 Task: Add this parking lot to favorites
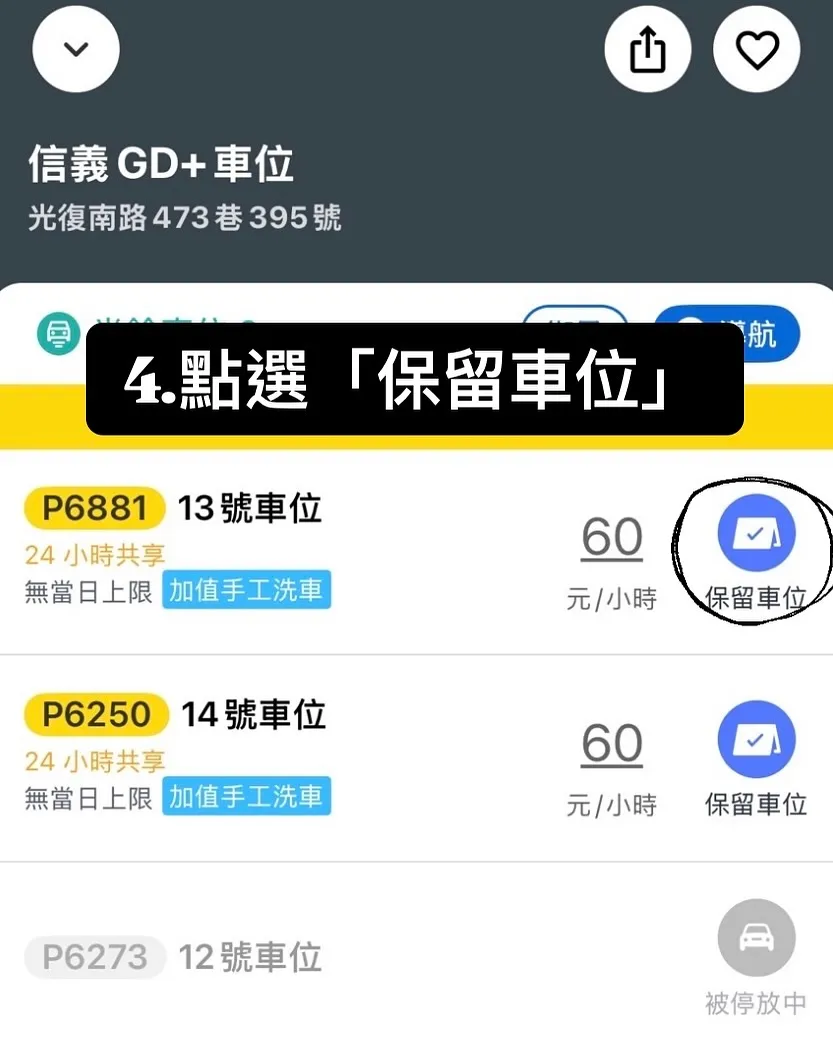[x=756, y=49]
